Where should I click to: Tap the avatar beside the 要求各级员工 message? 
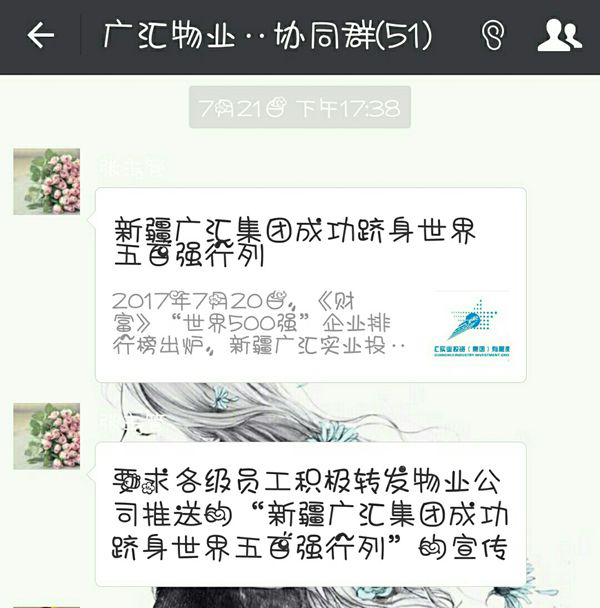tap(46, 436)
